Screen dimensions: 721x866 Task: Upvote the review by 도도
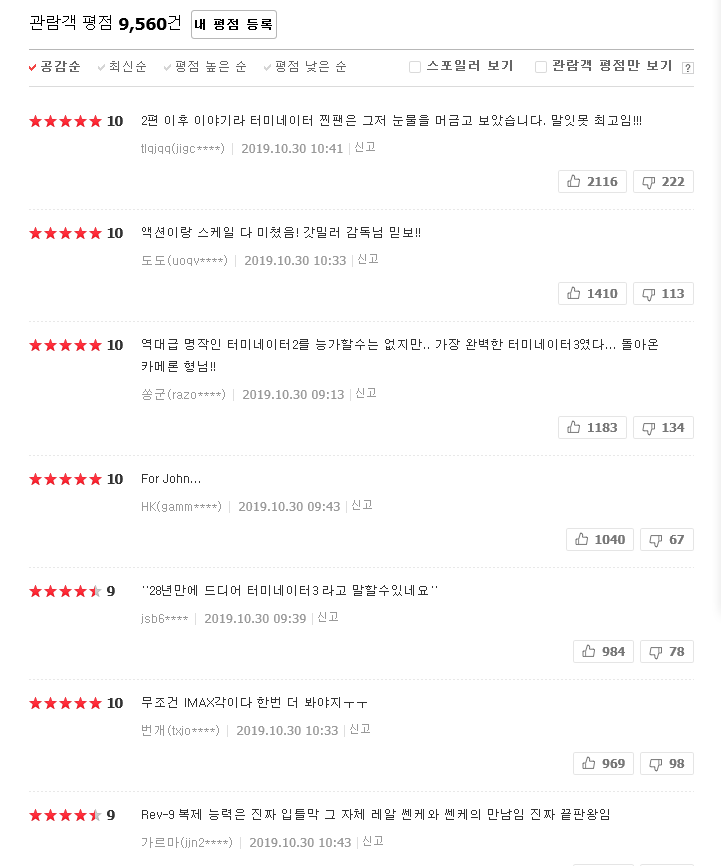593,293
